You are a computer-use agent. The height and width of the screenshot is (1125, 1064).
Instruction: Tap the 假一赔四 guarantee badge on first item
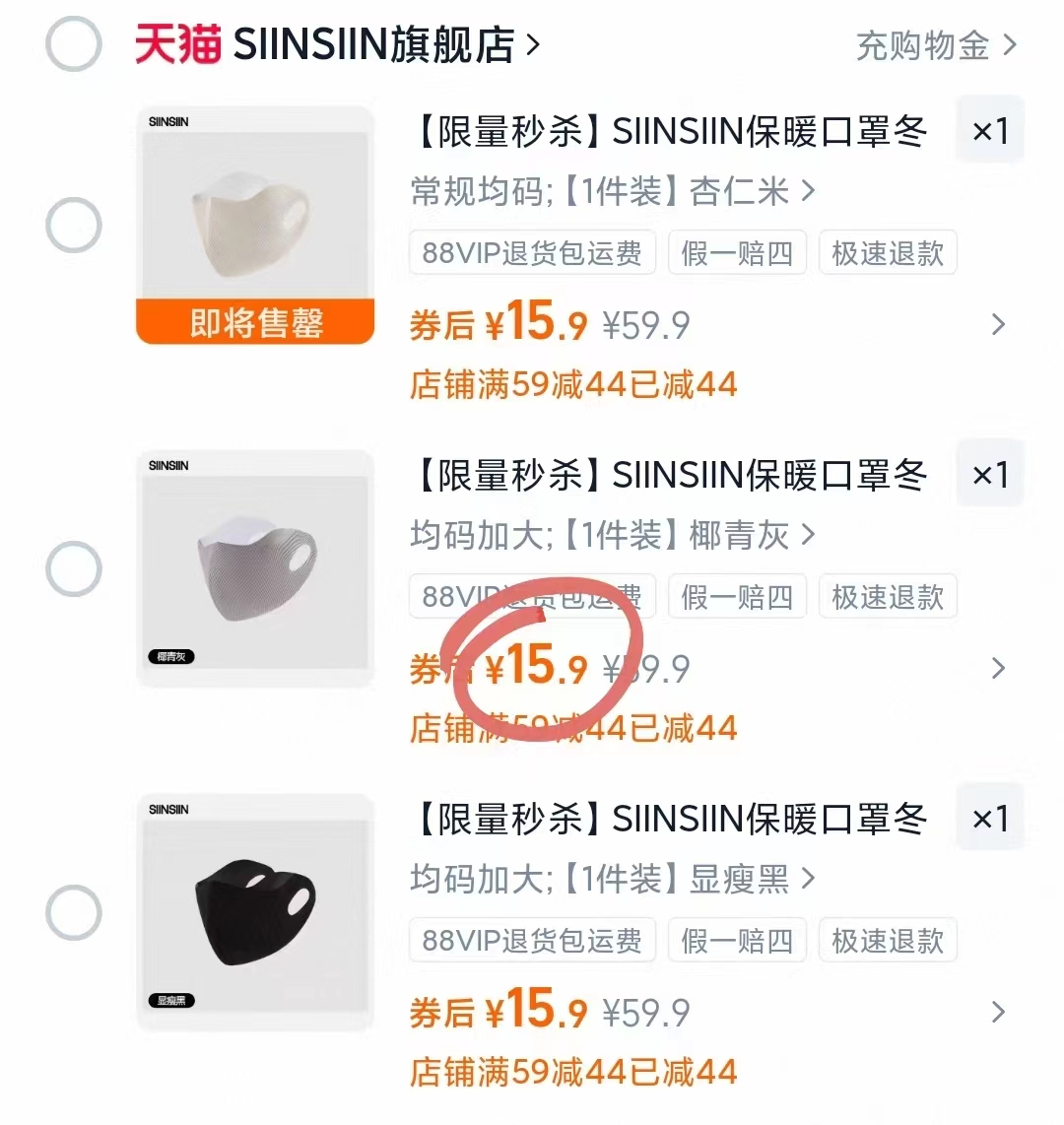(x=737, y=253)
